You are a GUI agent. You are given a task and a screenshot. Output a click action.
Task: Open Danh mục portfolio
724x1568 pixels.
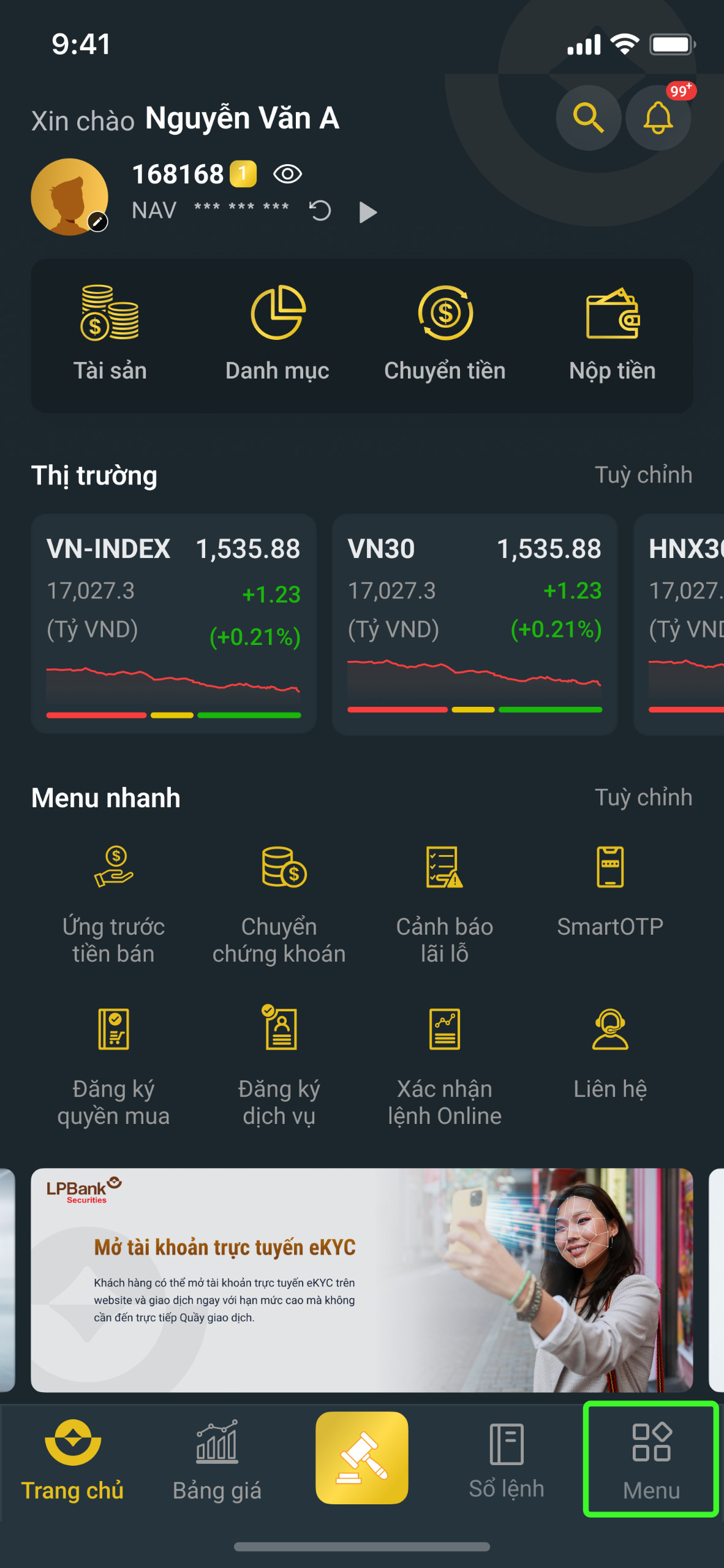[277, 334]
